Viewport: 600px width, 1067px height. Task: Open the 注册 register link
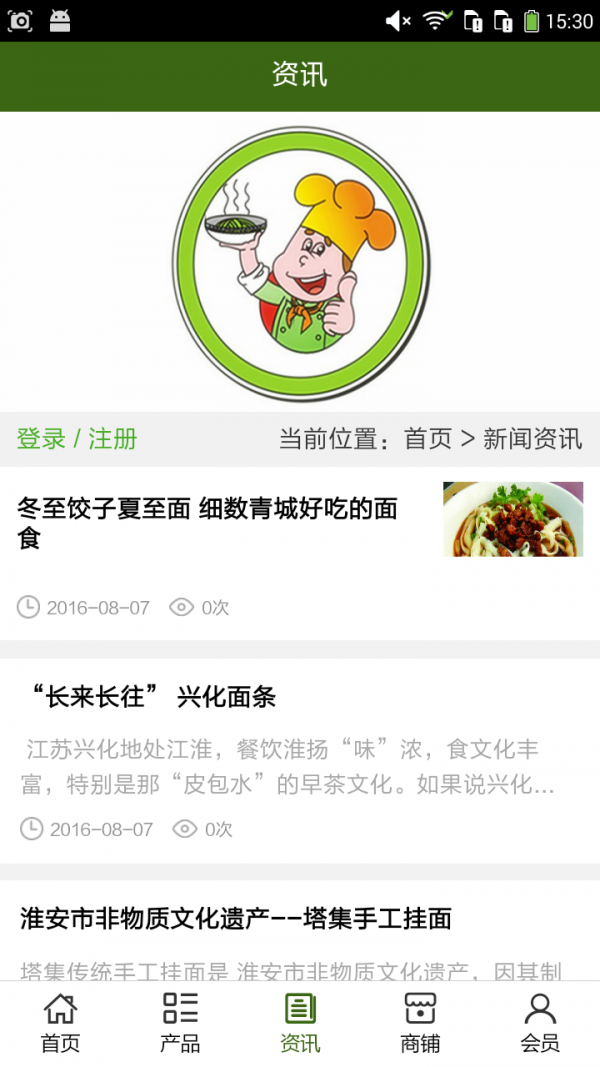113,439
